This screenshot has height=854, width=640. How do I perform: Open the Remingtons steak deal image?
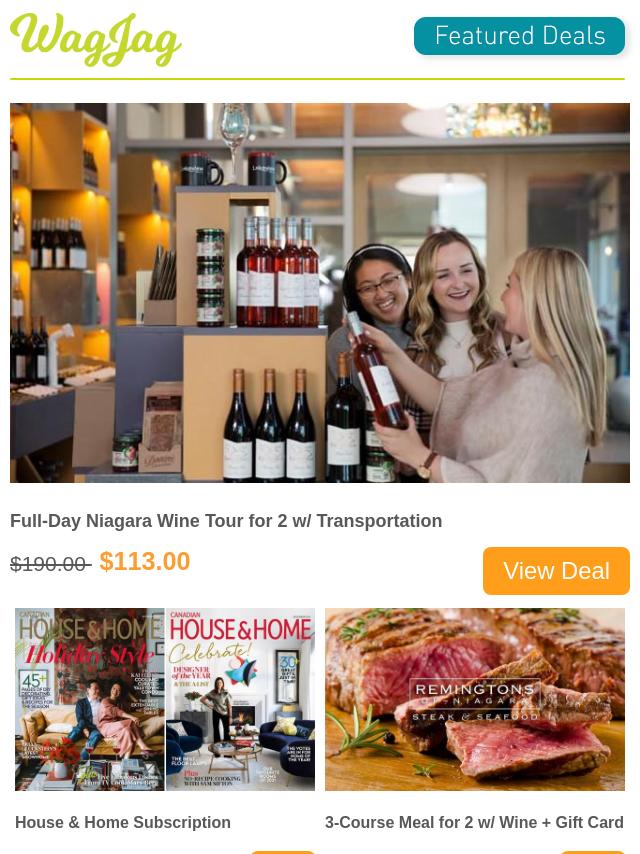pyautogui.click(x=475, y=699)
